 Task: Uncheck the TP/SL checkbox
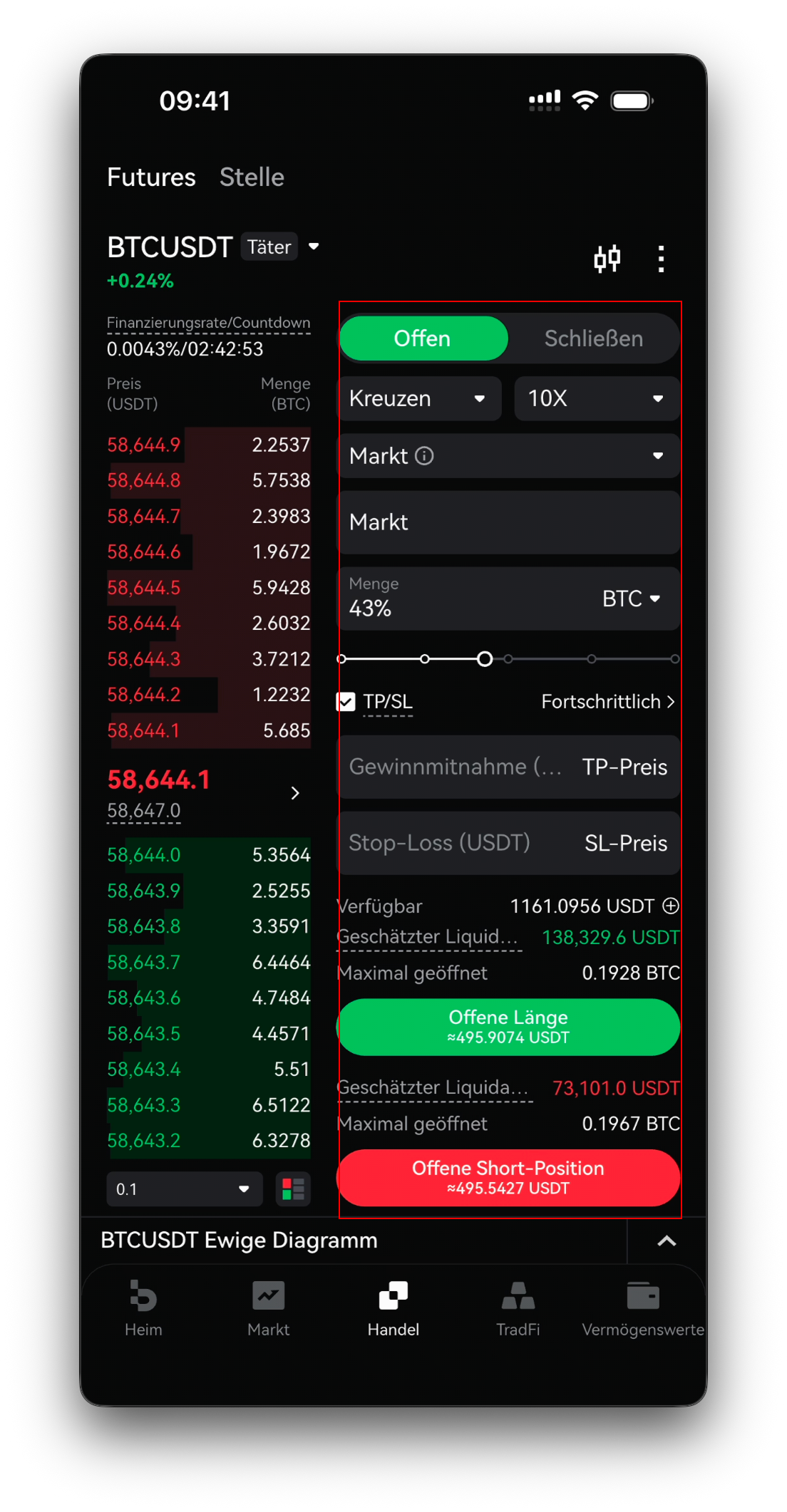[346, 702]
